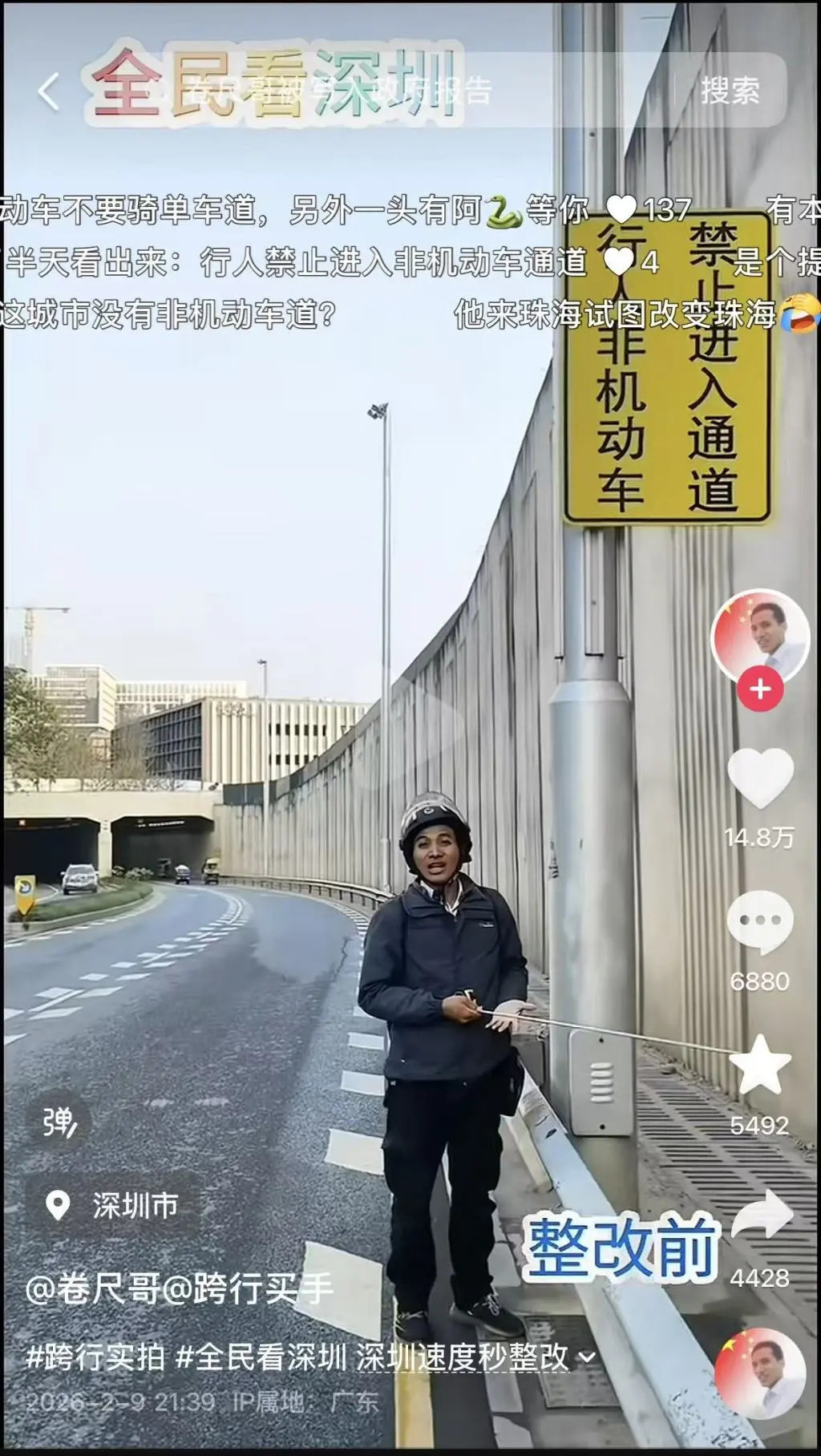Follow the author with the plus badge
Screen dimensions: 821x1456
tap(760, 690)
